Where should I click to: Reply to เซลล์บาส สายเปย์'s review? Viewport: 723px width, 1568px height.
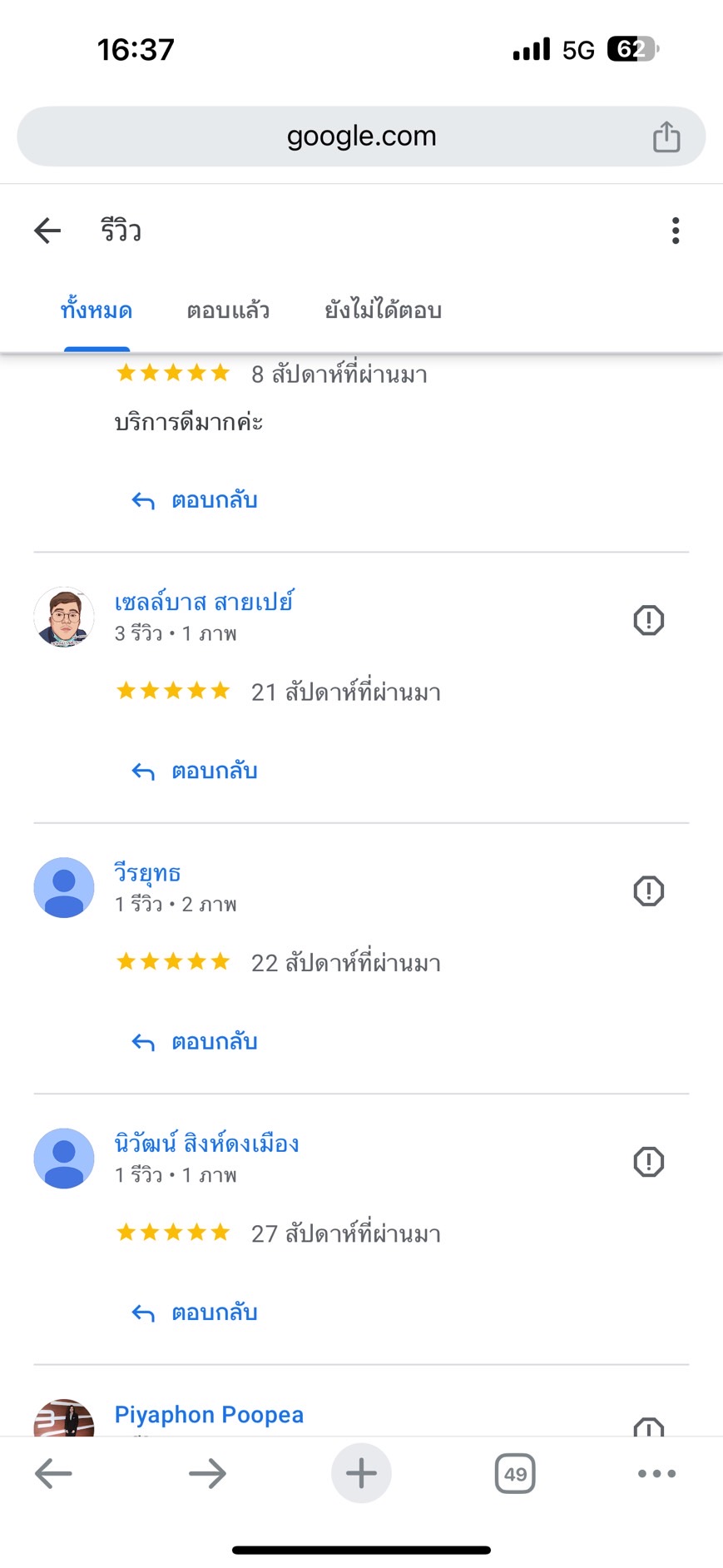coord(195,771)
